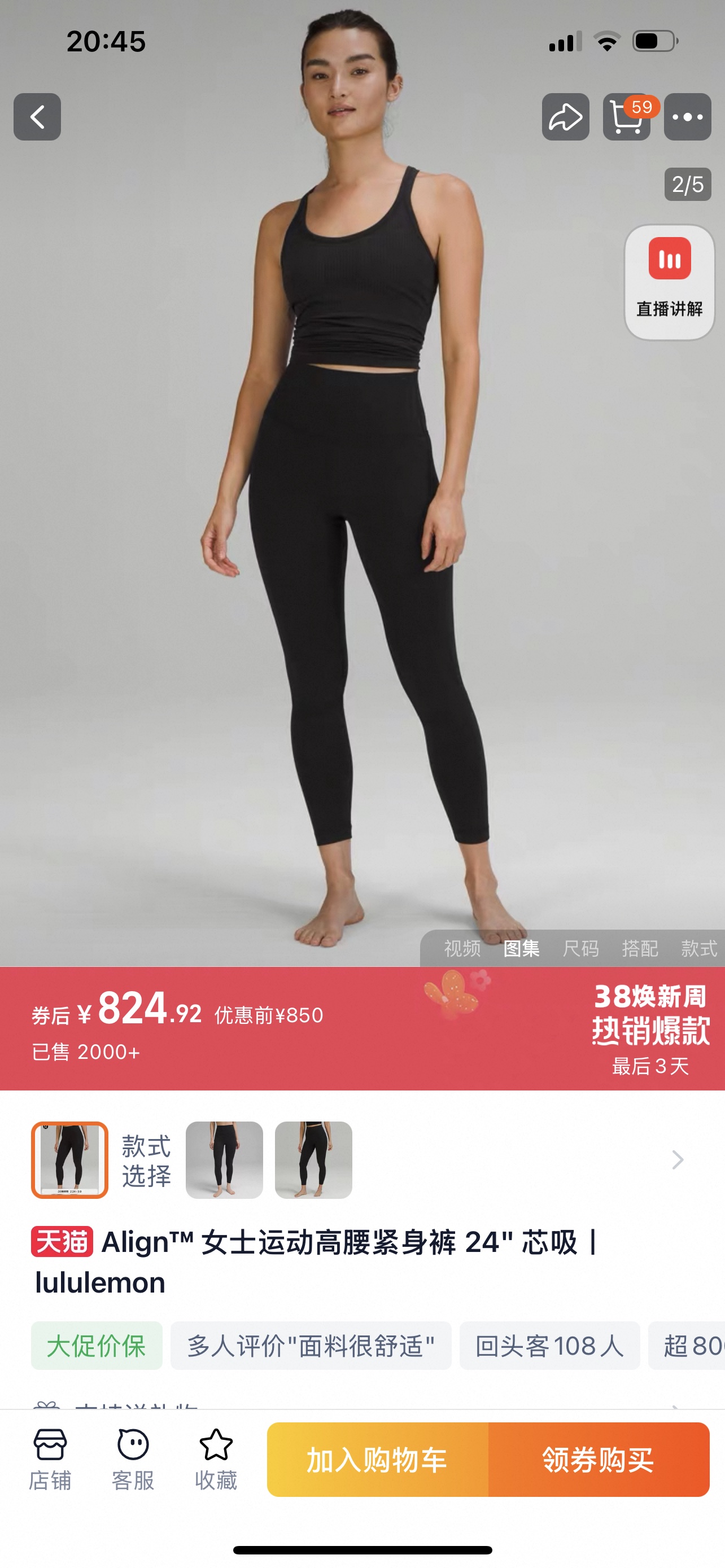Switch to the 搭配 tab

640,948
